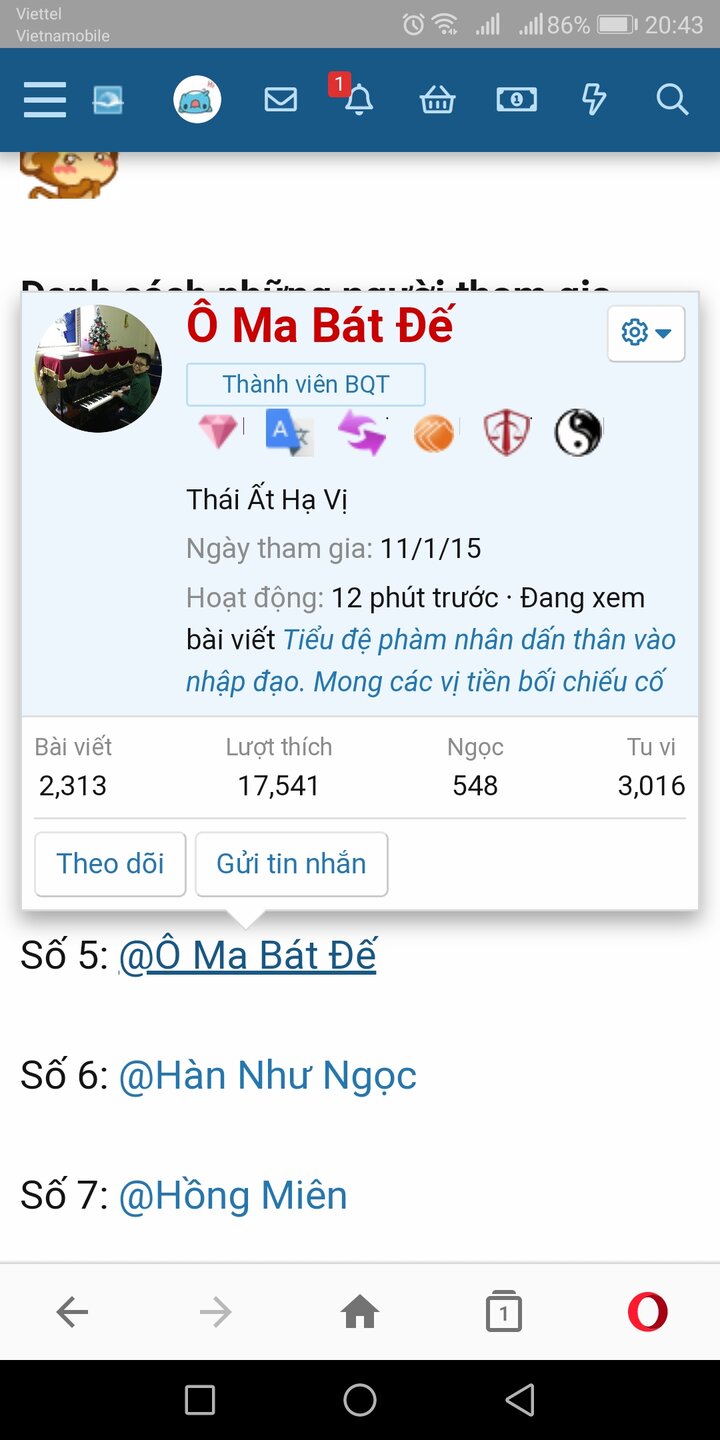Image resolution: width=720 pixels, height=1440 pixels.
Task: Open the search magnifier
Action: click(672, 100)
